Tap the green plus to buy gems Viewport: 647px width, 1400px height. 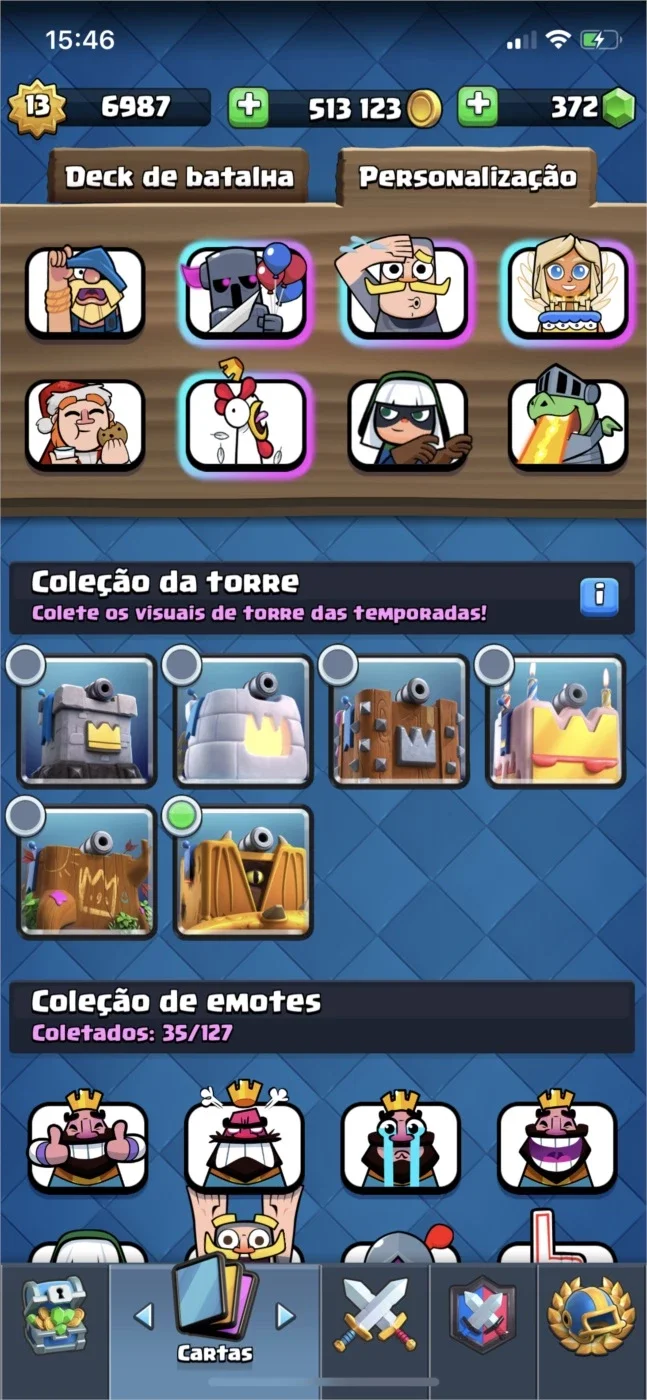477,107
